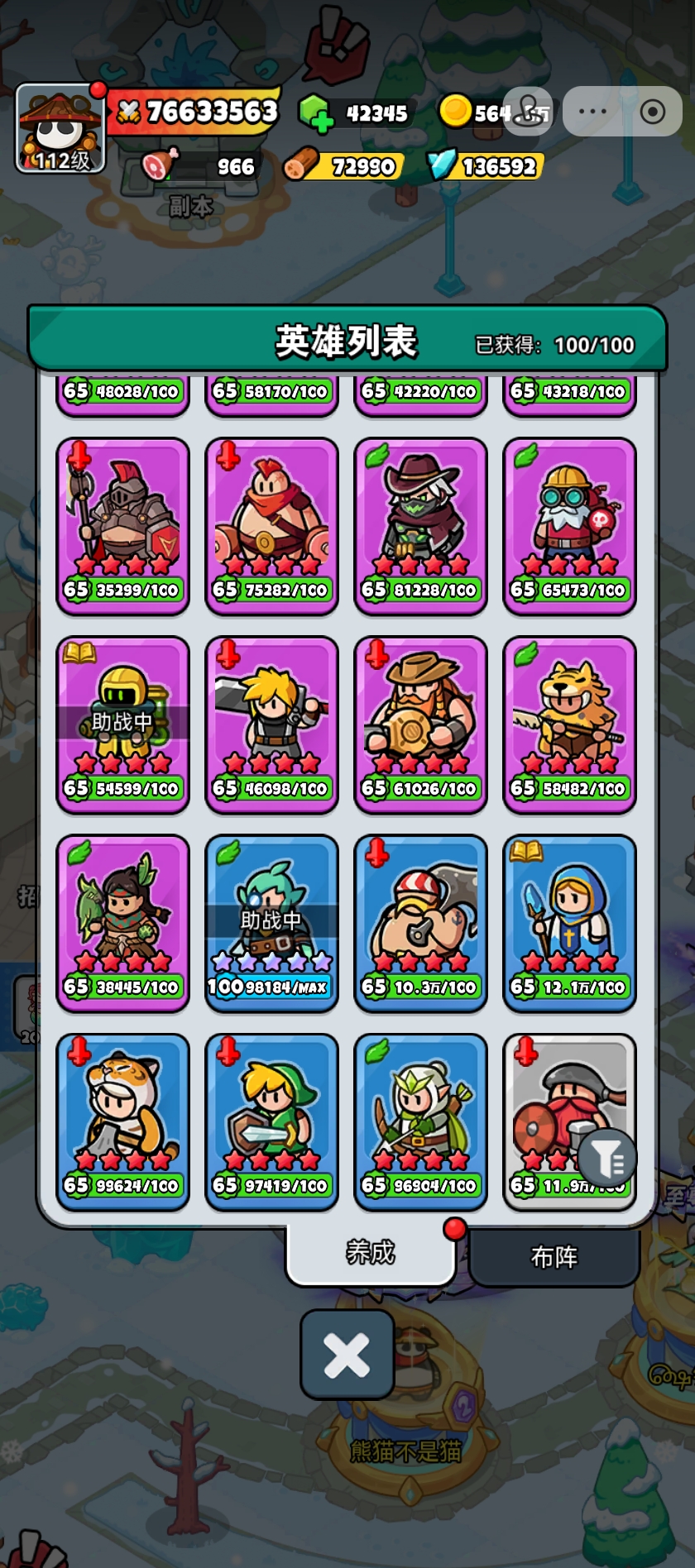This screenshot has width=695, height=1568.
Task: Open the elf hero showing 96904/100
Action: pos(420,1121)
